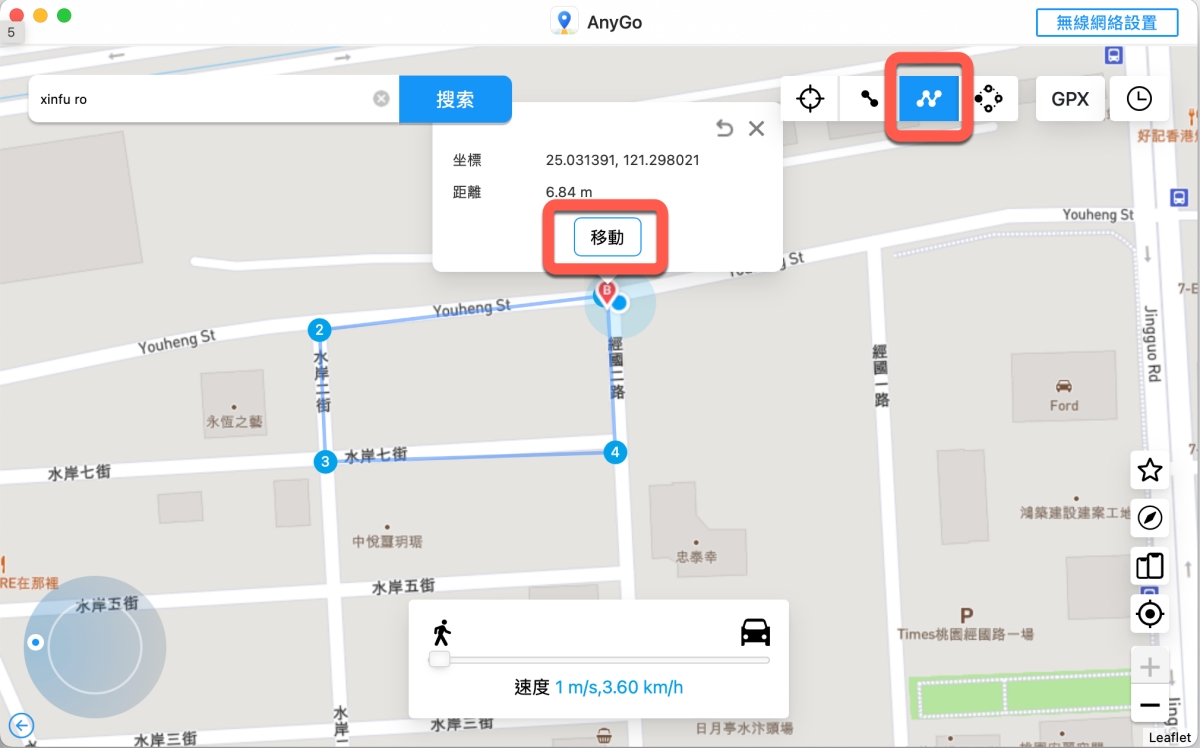Tap the 搜索 search button
The height and width of the screenshot is (748, 1200).
pyautogui.click(x=455, y=100)
